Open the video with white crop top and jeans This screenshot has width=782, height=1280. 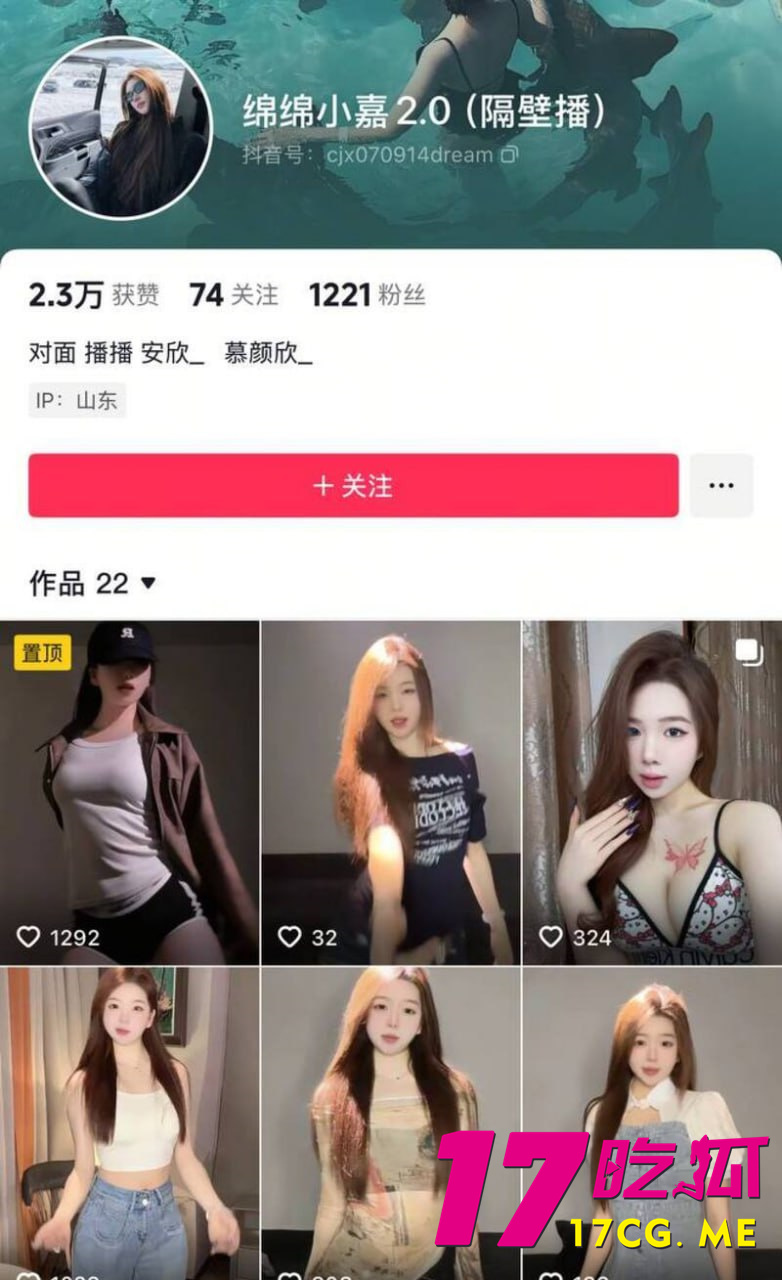click(x=130, y=1120)
